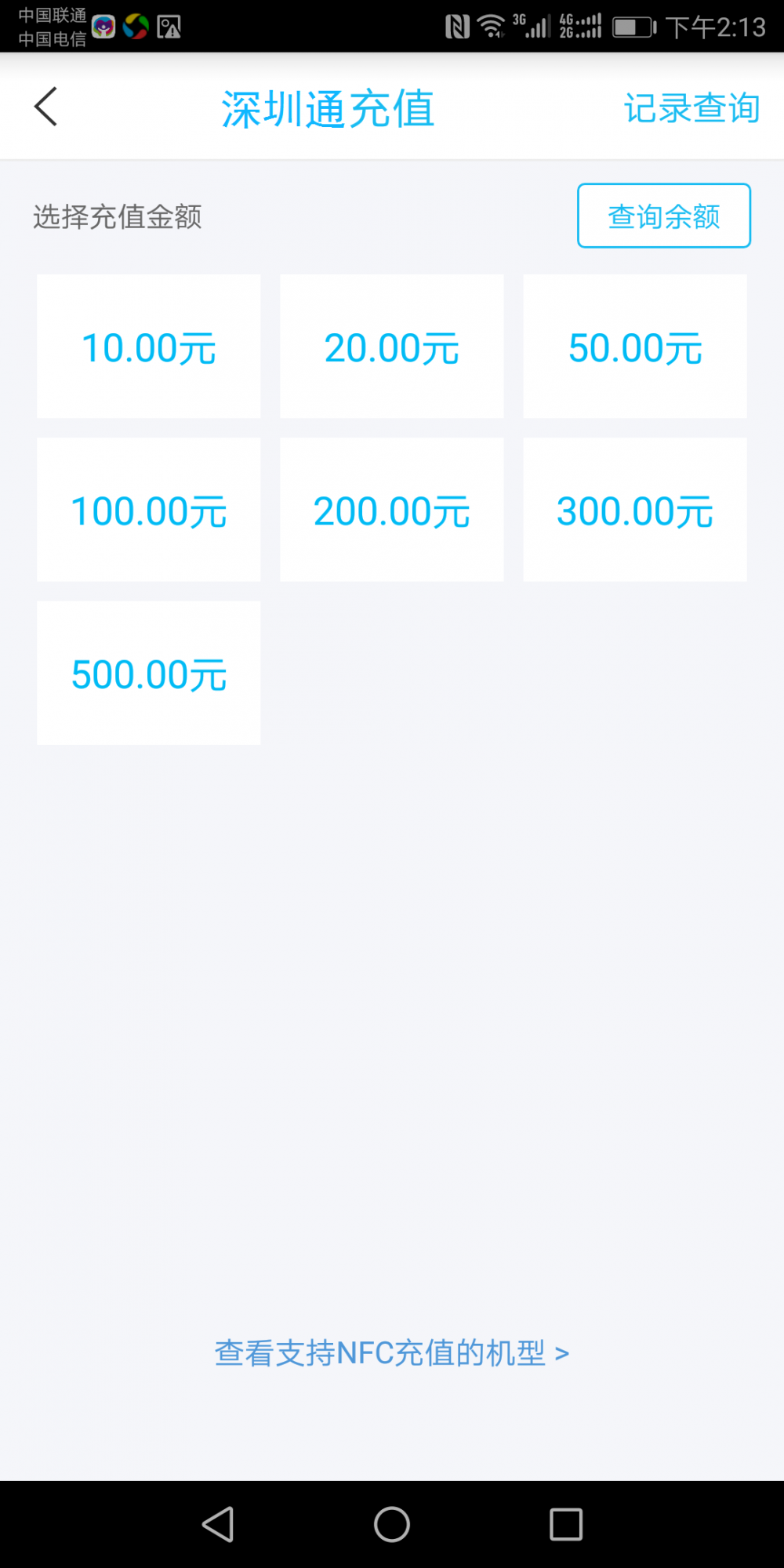784x1568 pixels.
Task: Select the 500.00元 recharge amount
Action: pos(149,673)
